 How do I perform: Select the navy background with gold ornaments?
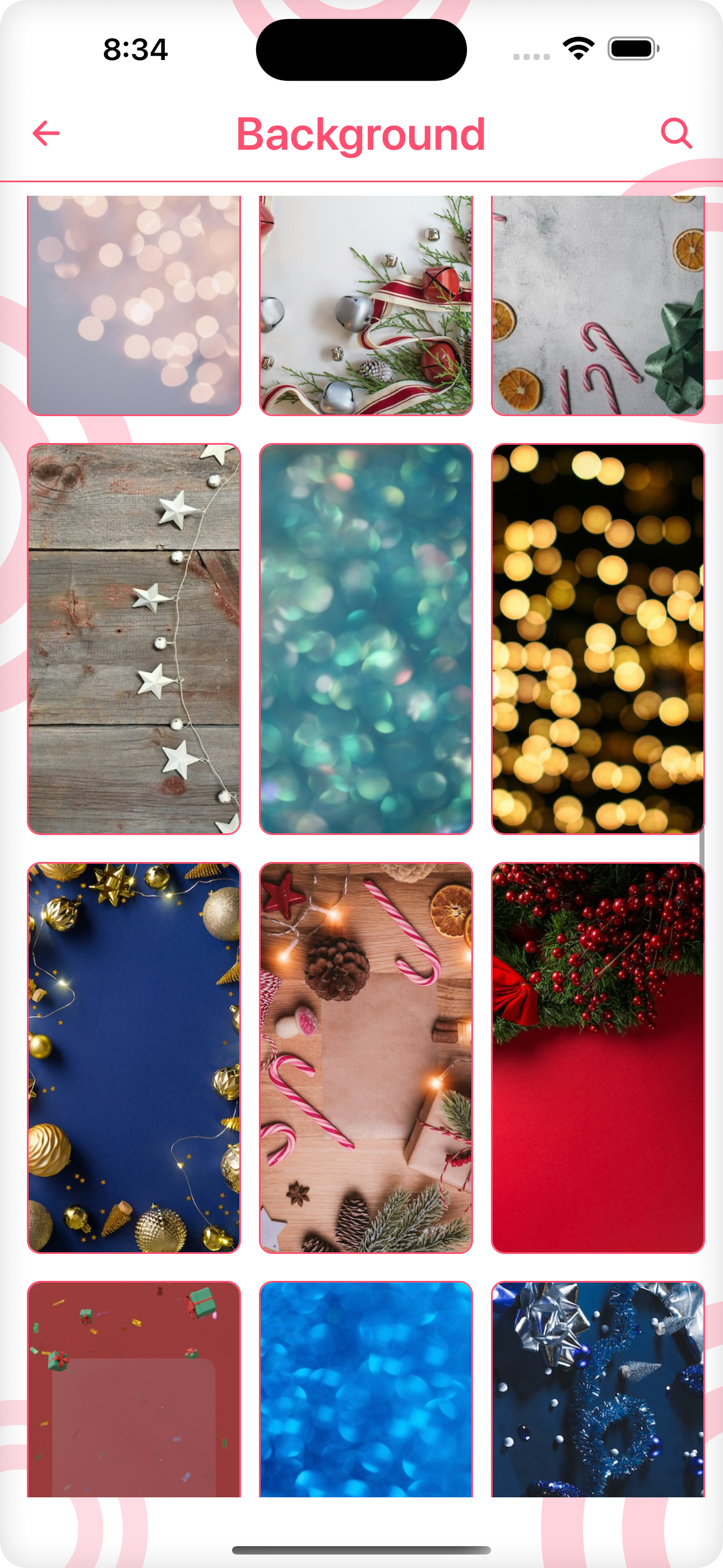pyautogui.click(x=134, y=1057)
